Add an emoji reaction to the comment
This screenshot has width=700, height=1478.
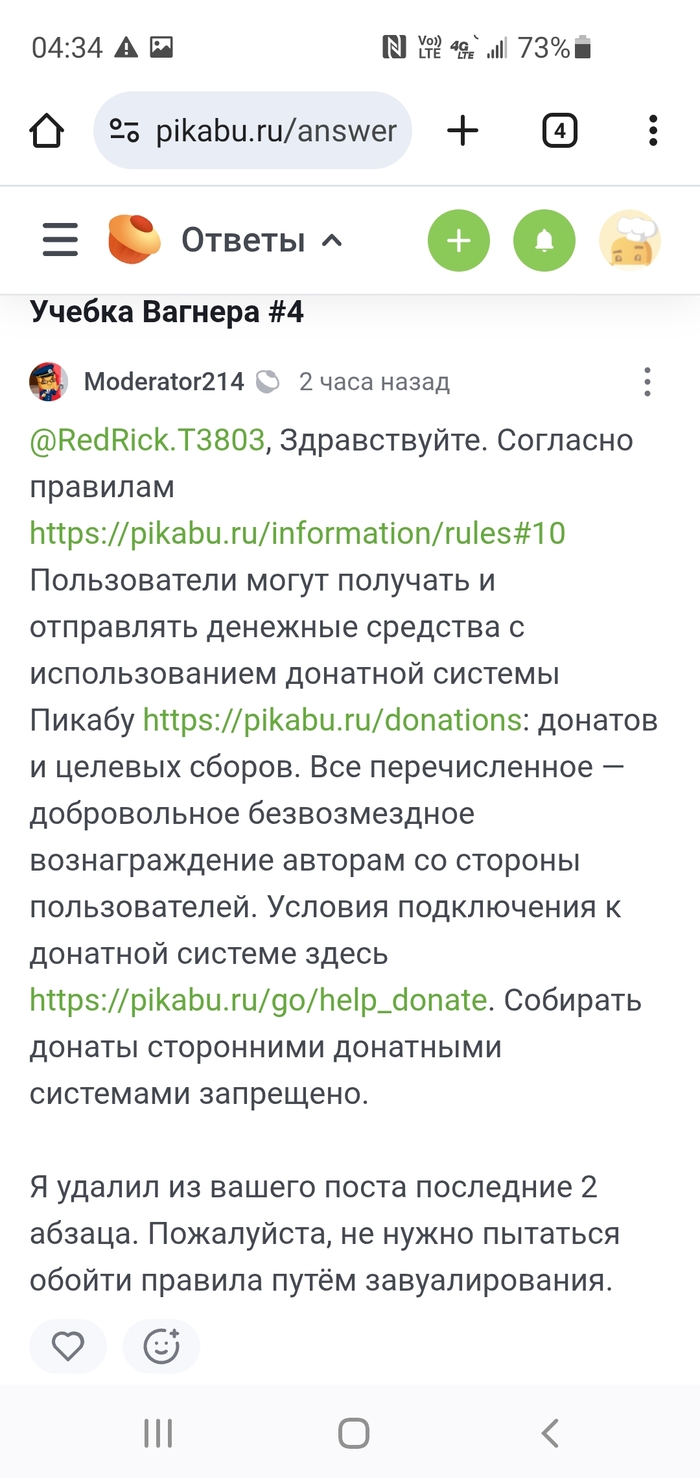tap(161, 1346)
